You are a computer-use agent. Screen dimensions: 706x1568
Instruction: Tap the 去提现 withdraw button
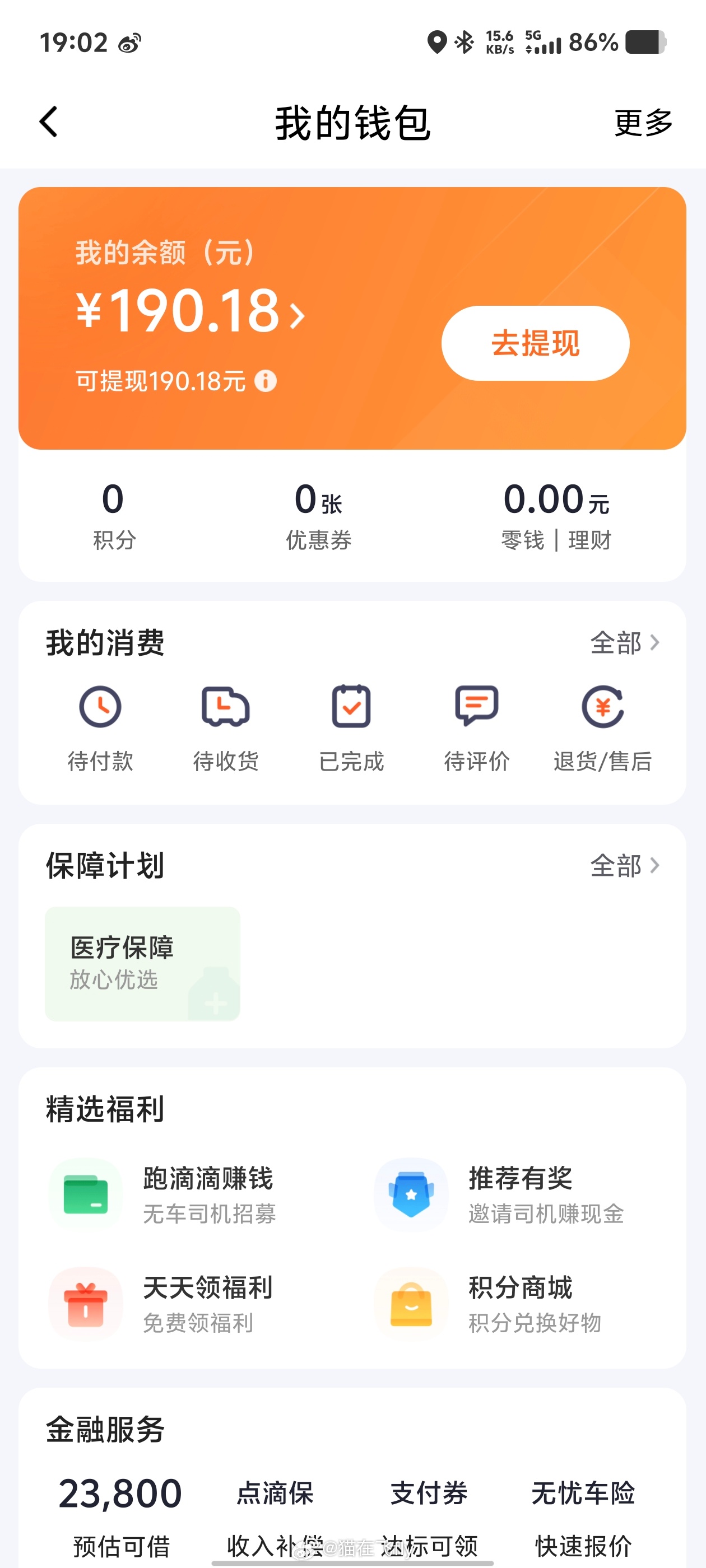click(535, 343)
